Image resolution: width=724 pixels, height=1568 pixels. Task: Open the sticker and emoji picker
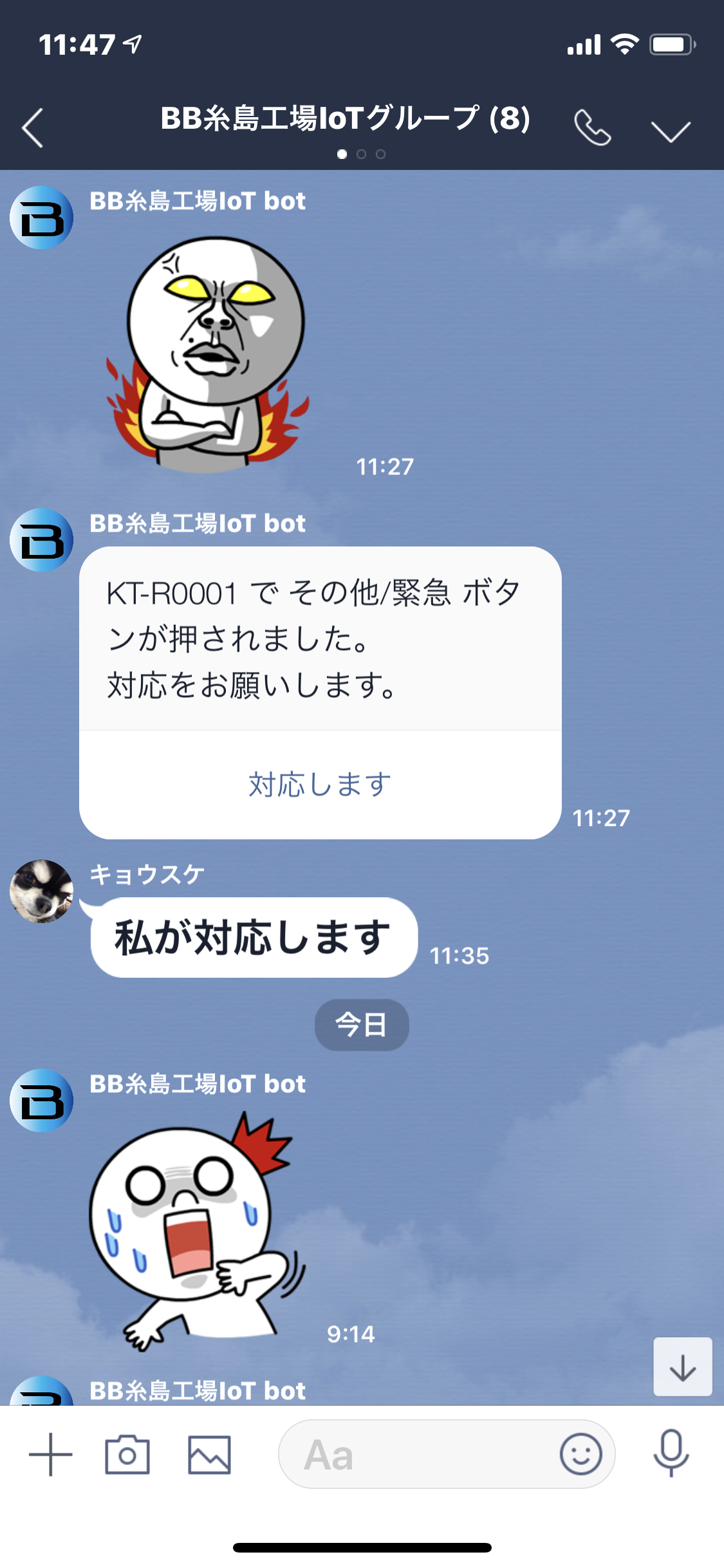click(x=580, y=1454)
